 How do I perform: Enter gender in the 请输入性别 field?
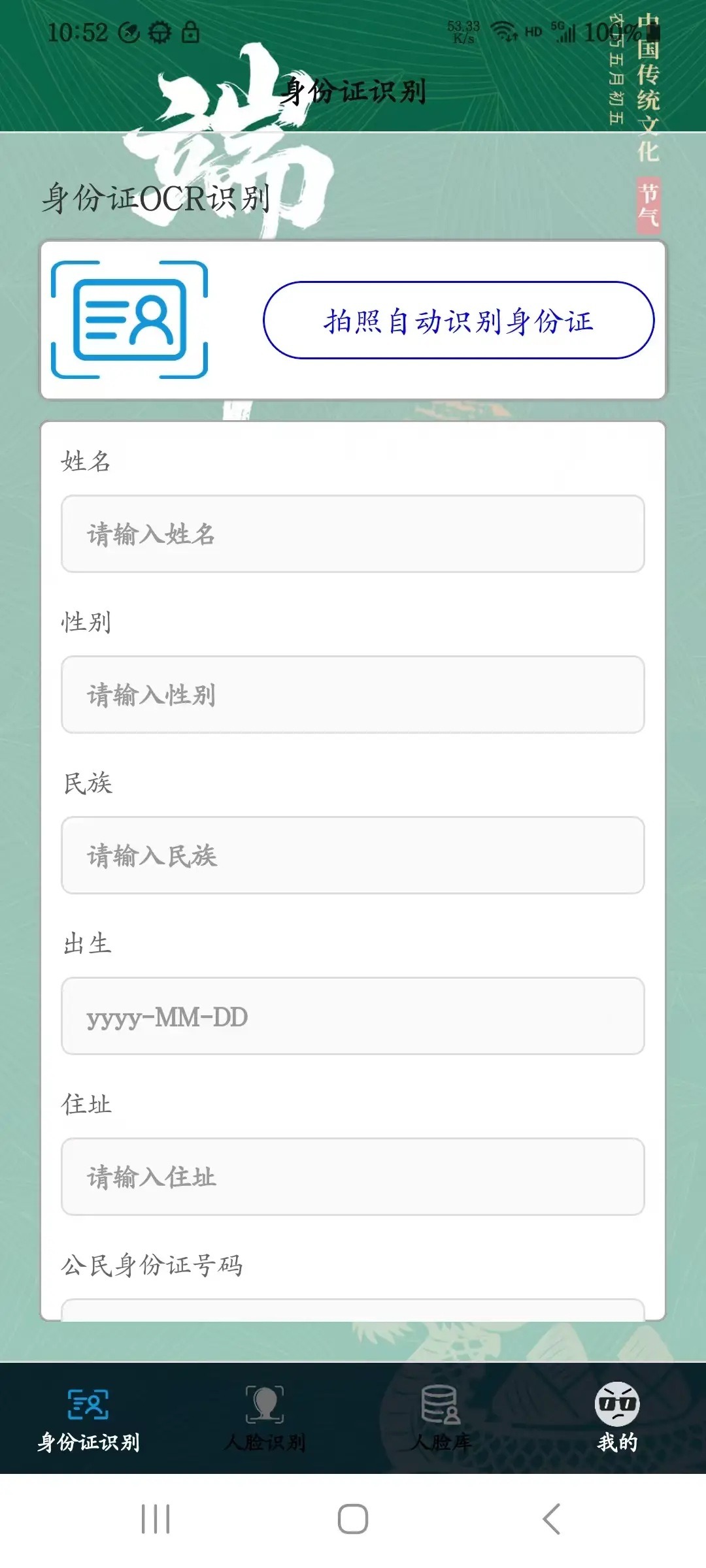point(353,694)
